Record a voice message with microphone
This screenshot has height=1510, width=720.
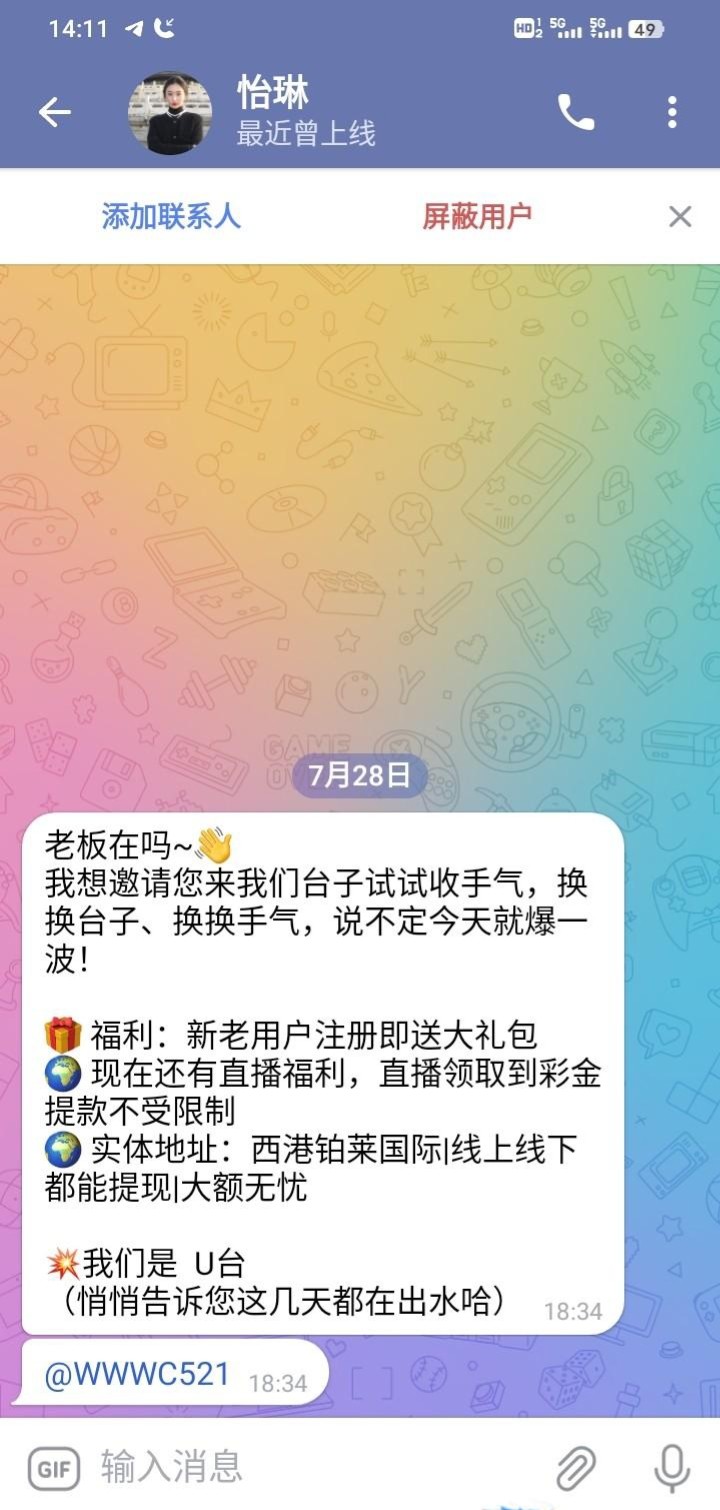tap(671, 1468)
